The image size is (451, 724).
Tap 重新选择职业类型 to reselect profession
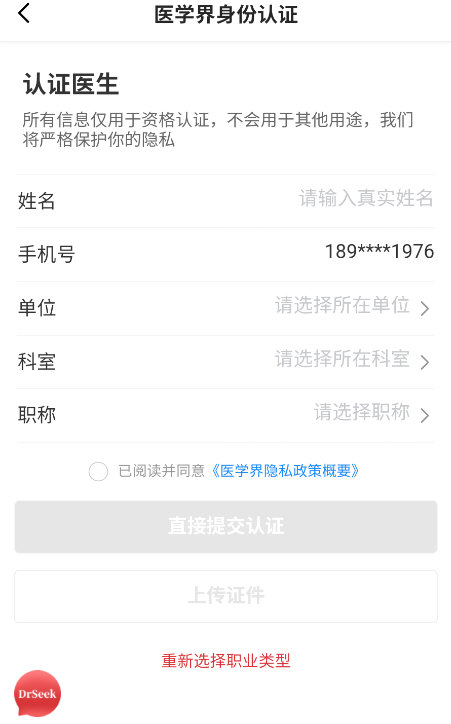226,661
